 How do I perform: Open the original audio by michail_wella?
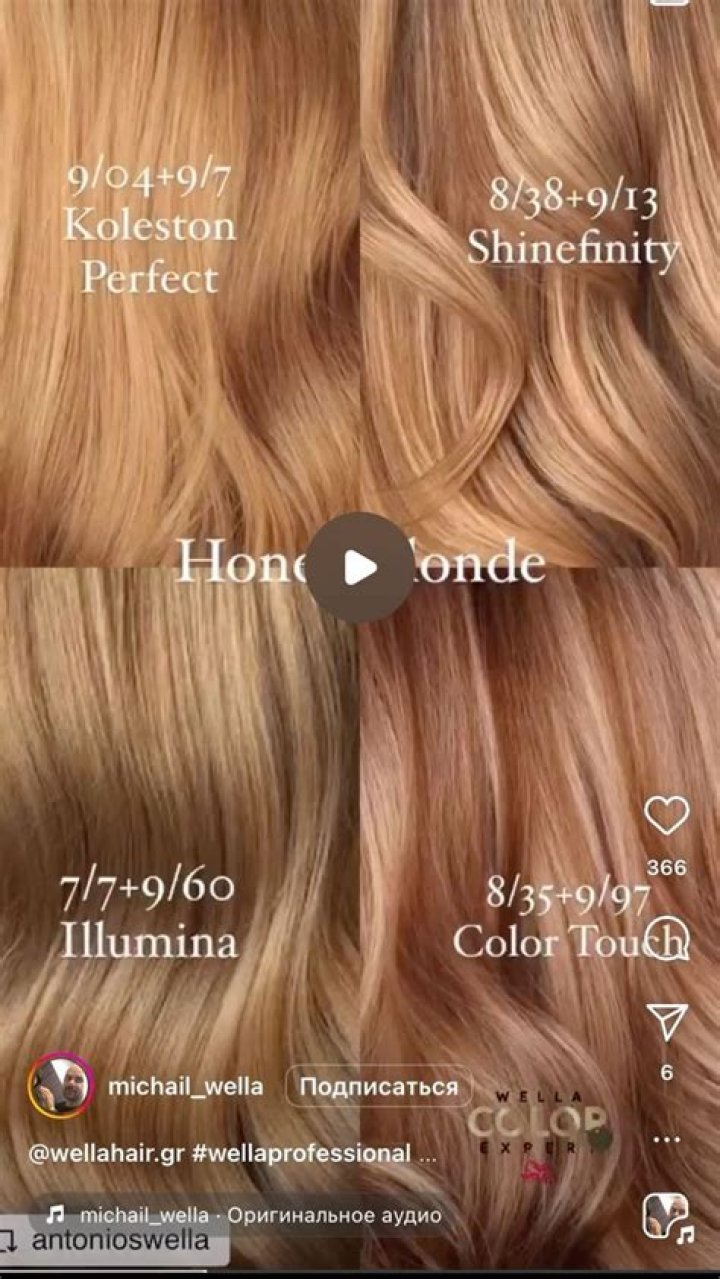[260, 1215]
